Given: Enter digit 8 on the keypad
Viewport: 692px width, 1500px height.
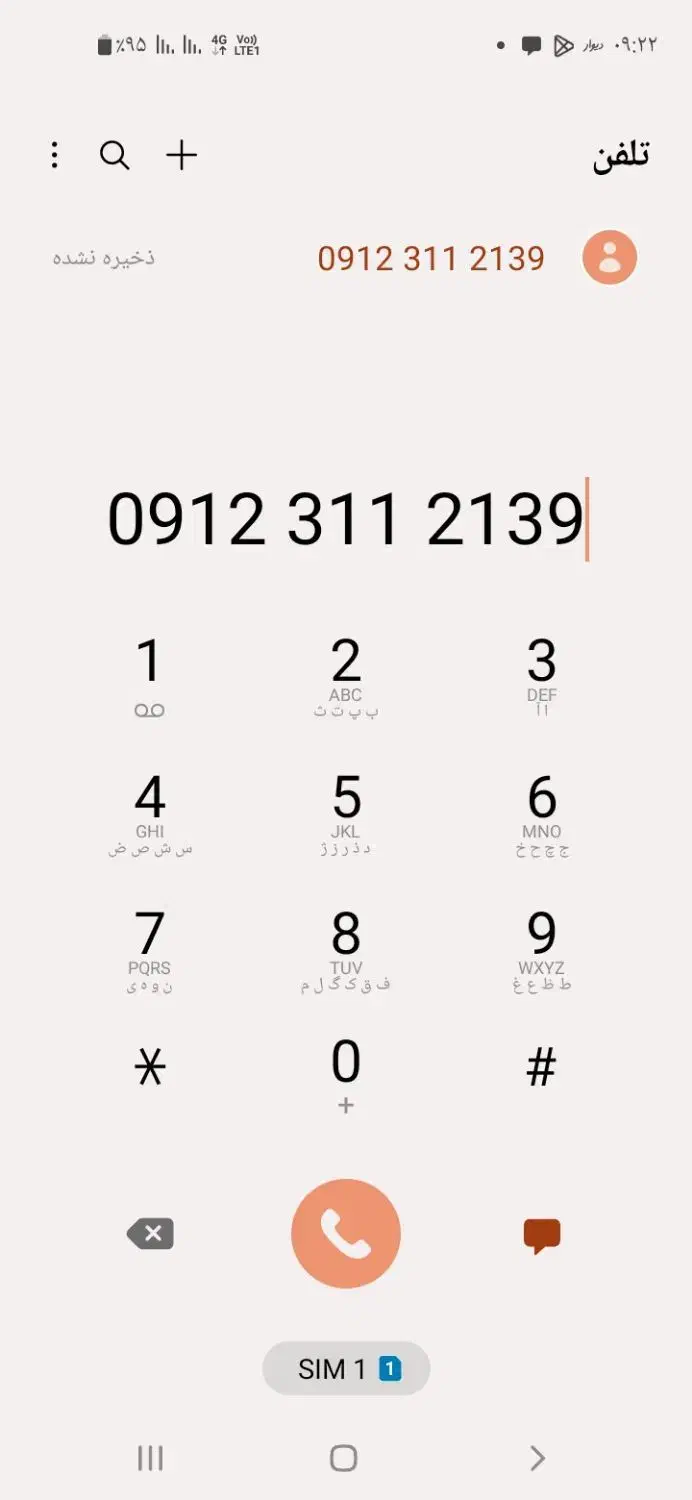Looking at the screenshot, I should coord(346,948).
